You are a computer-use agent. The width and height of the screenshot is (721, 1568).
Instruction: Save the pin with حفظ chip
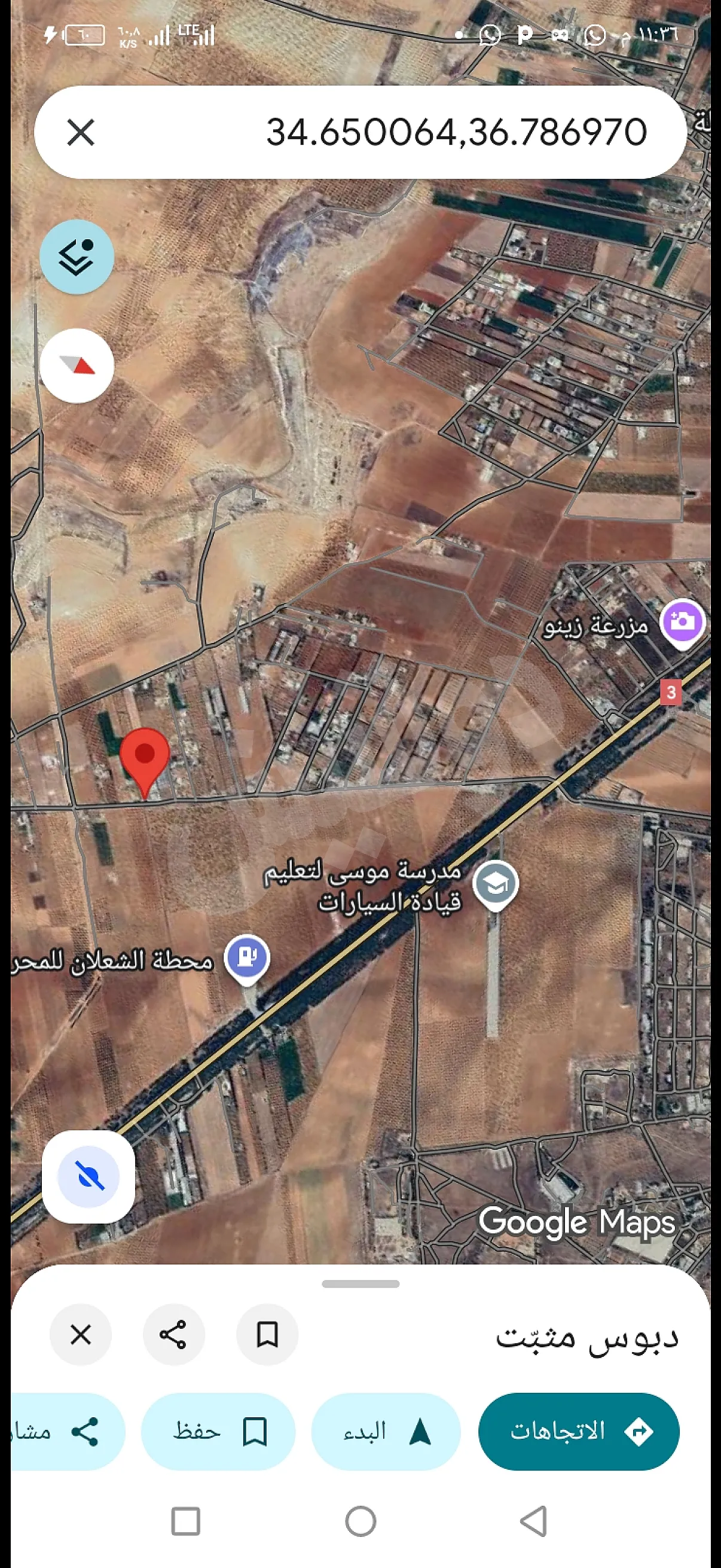[218, 1431]
